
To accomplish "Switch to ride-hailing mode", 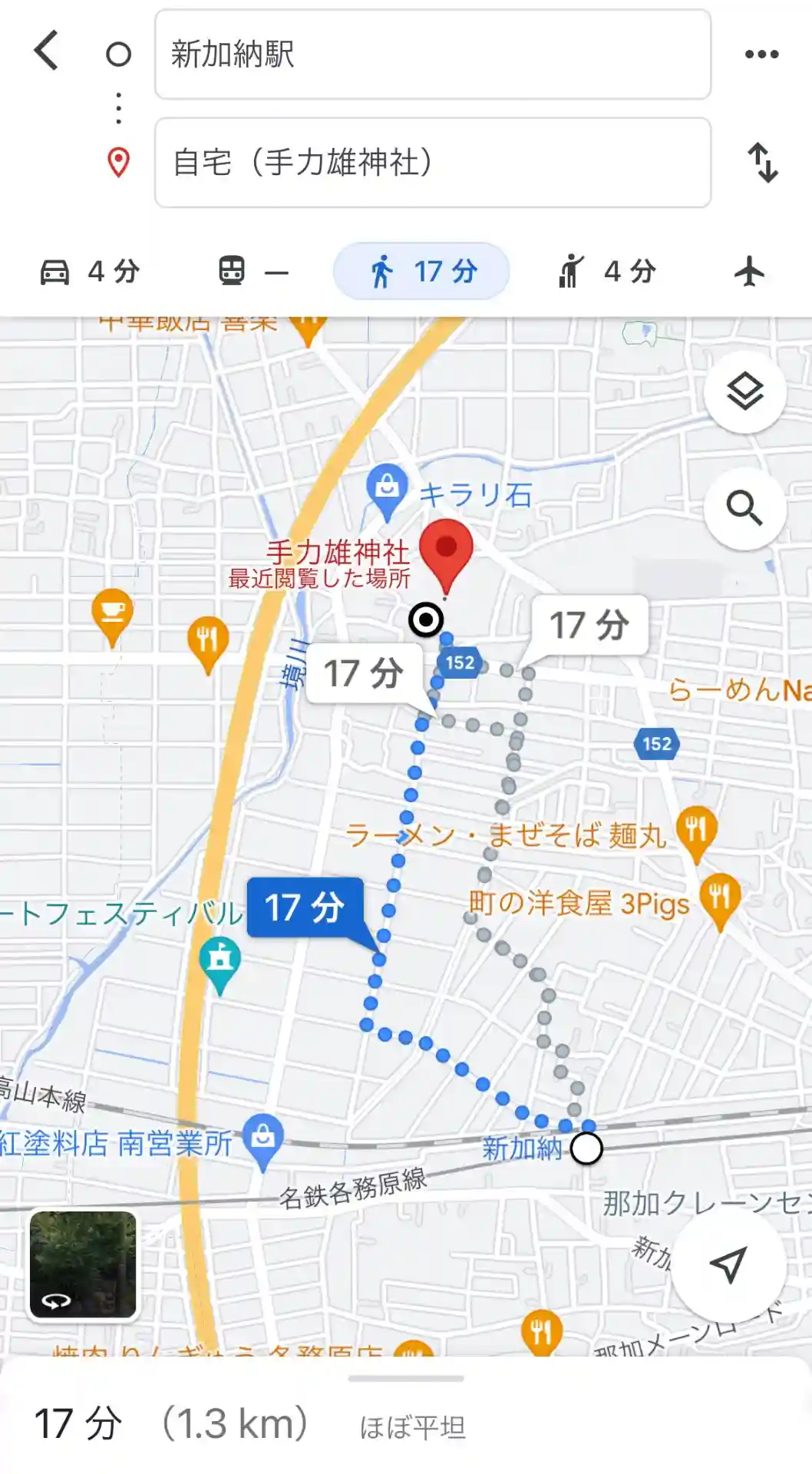I will point(606,272).
